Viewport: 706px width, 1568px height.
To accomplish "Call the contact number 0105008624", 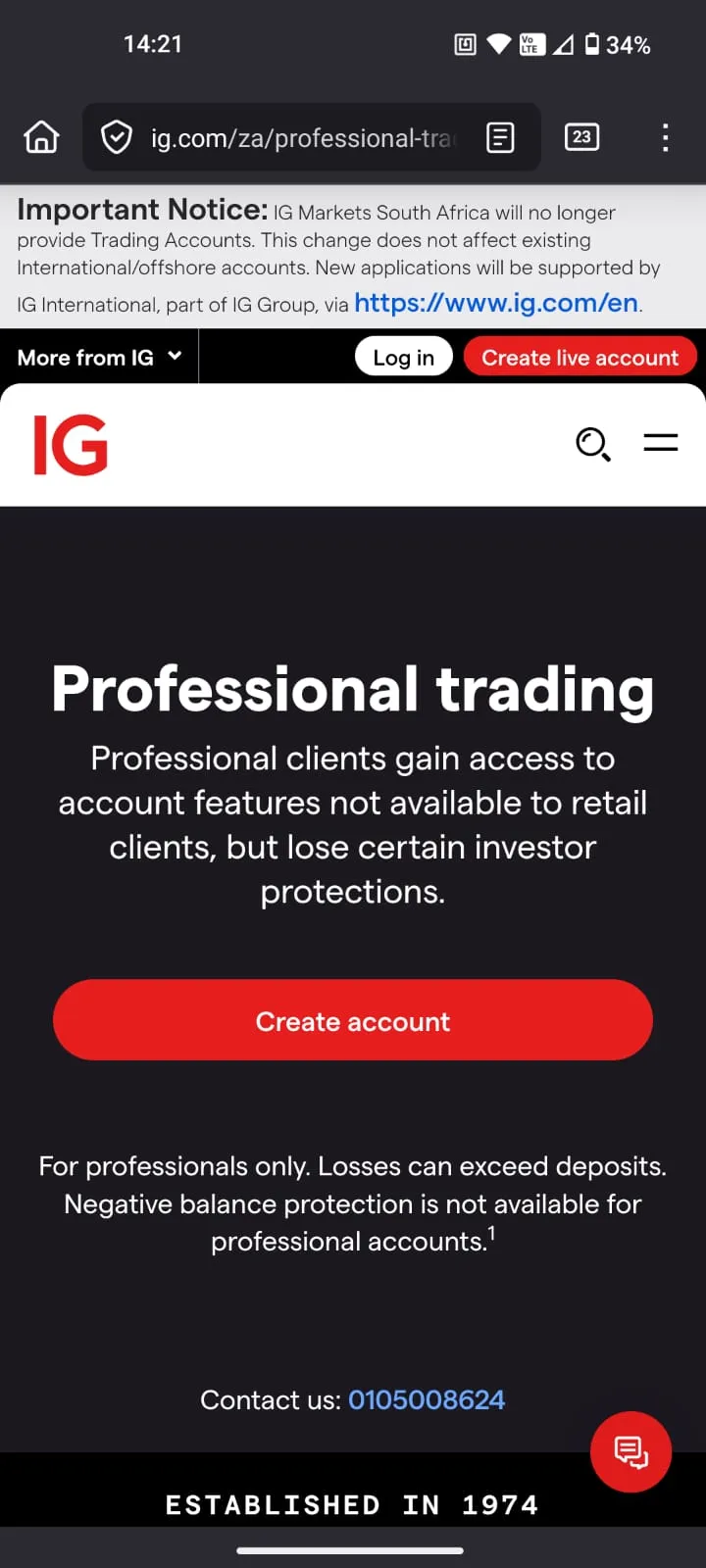I will [427, 1399].
